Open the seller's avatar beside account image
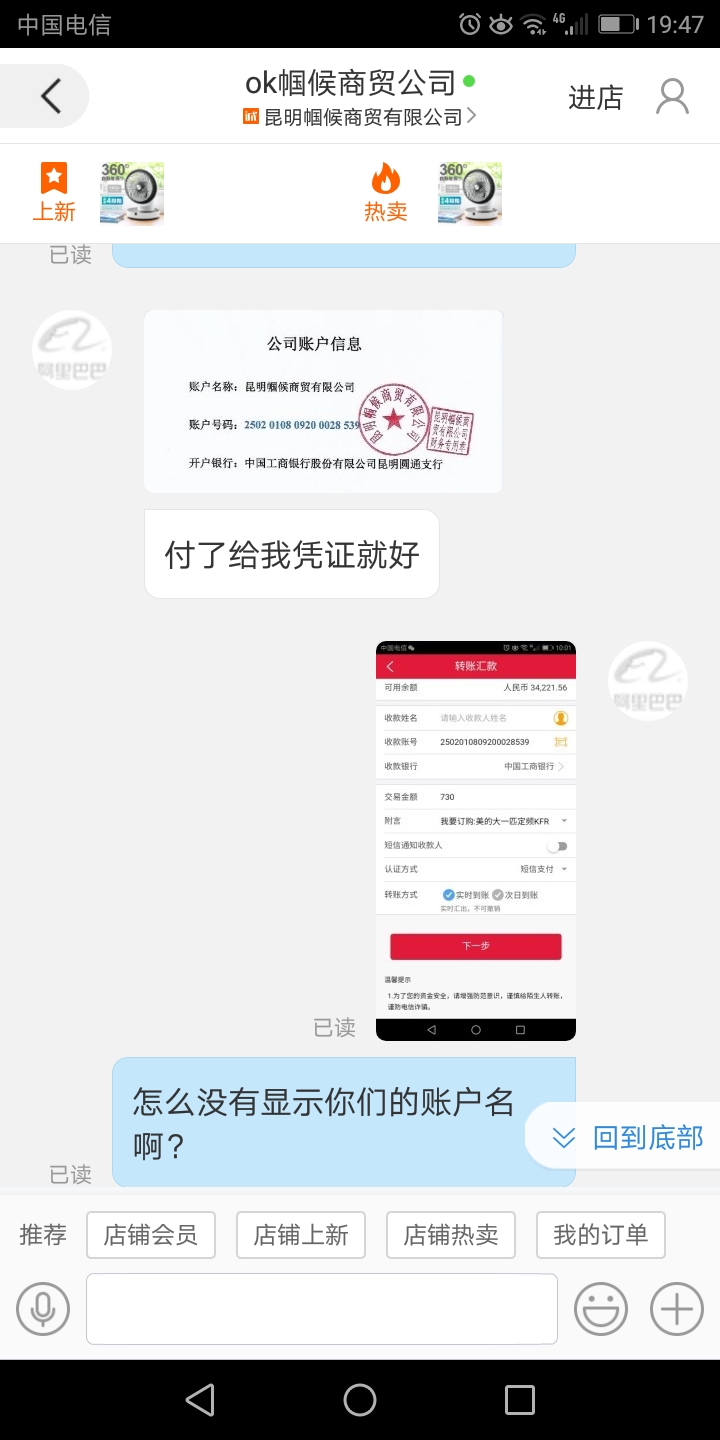Image resolution: width=720 pixels, height=1440 pixels. pyautogui.click(x=72, y=350)
